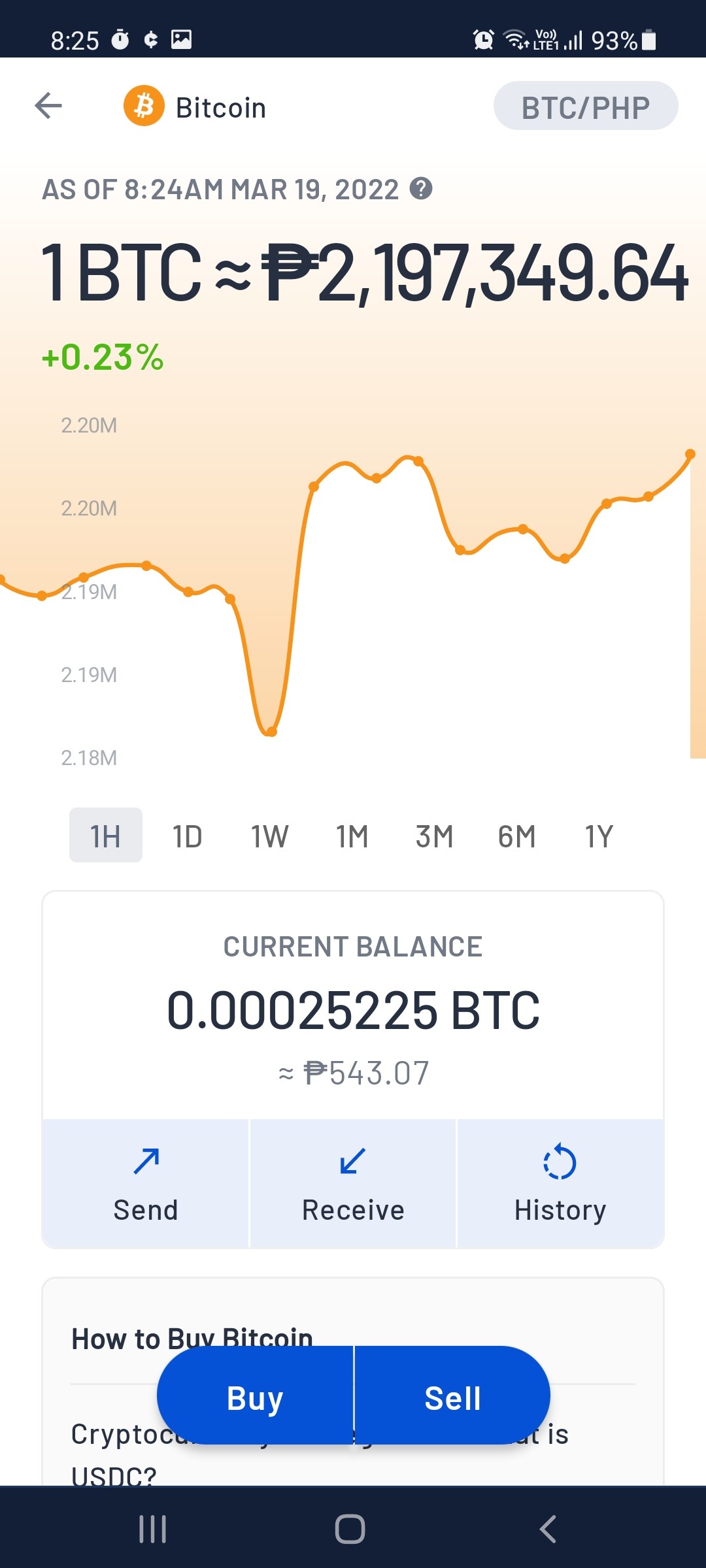
Task: Go back using the top arrow
Action: [48, 106]
